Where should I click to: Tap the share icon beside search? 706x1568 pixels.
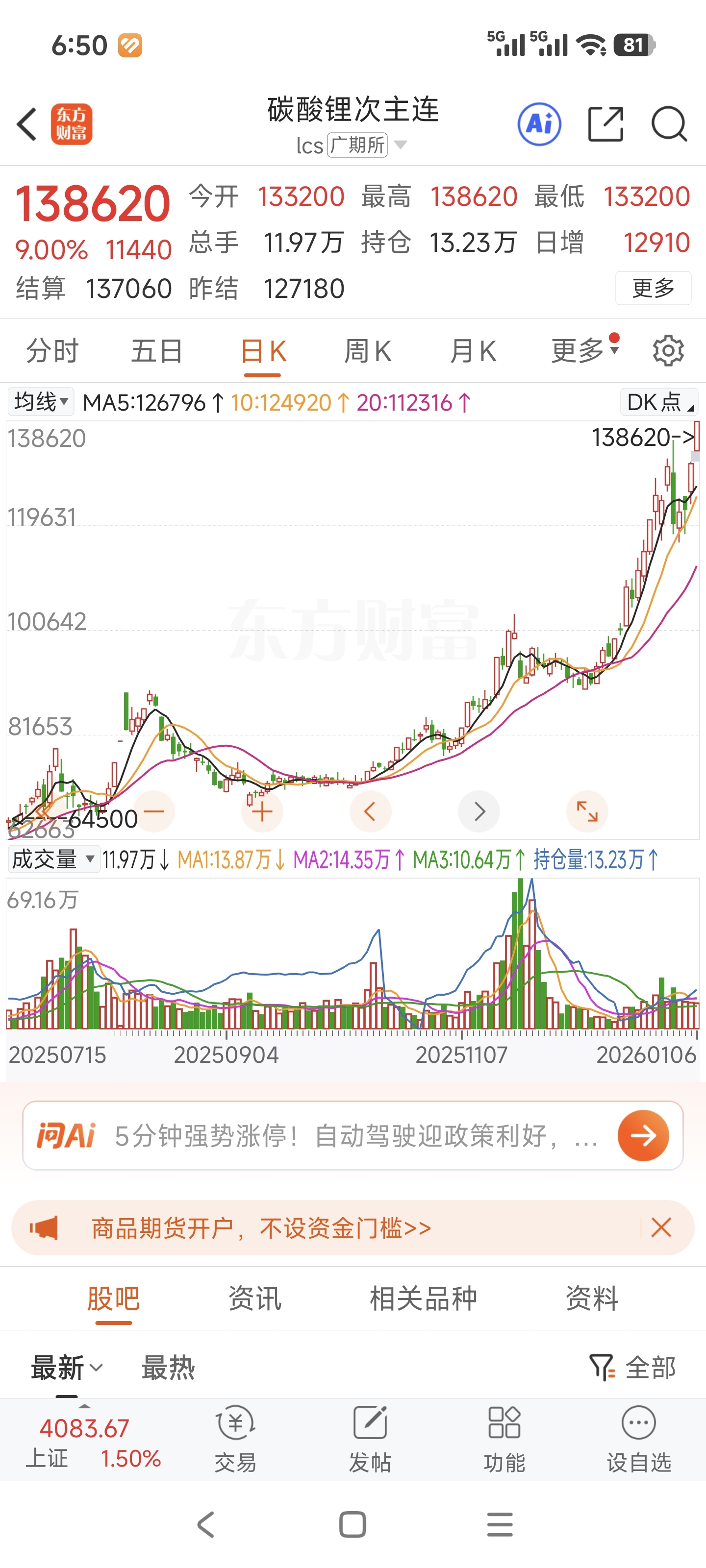[606, 123]
